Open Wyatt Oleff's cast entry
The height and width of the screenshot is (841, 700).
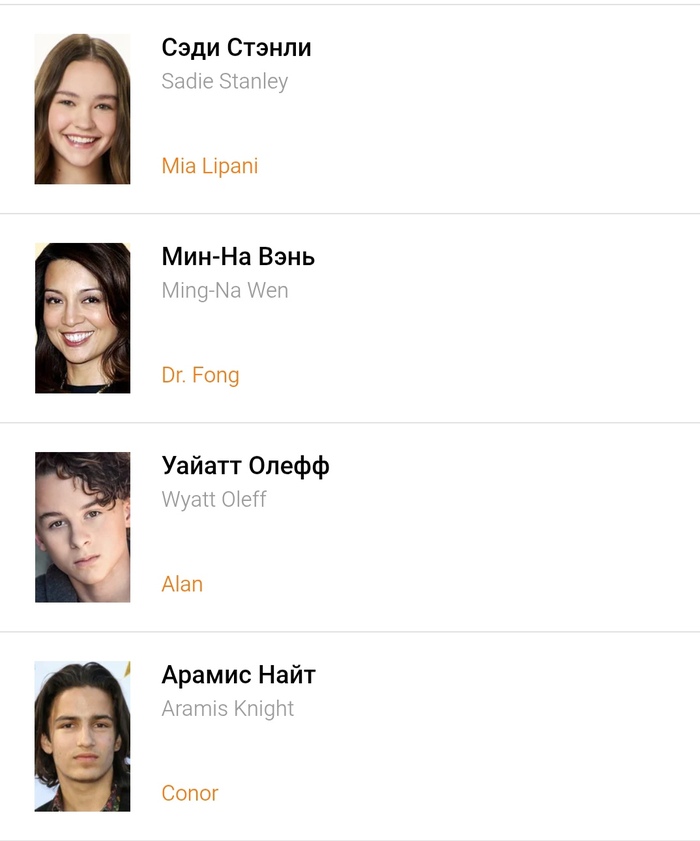coord(245,466)
